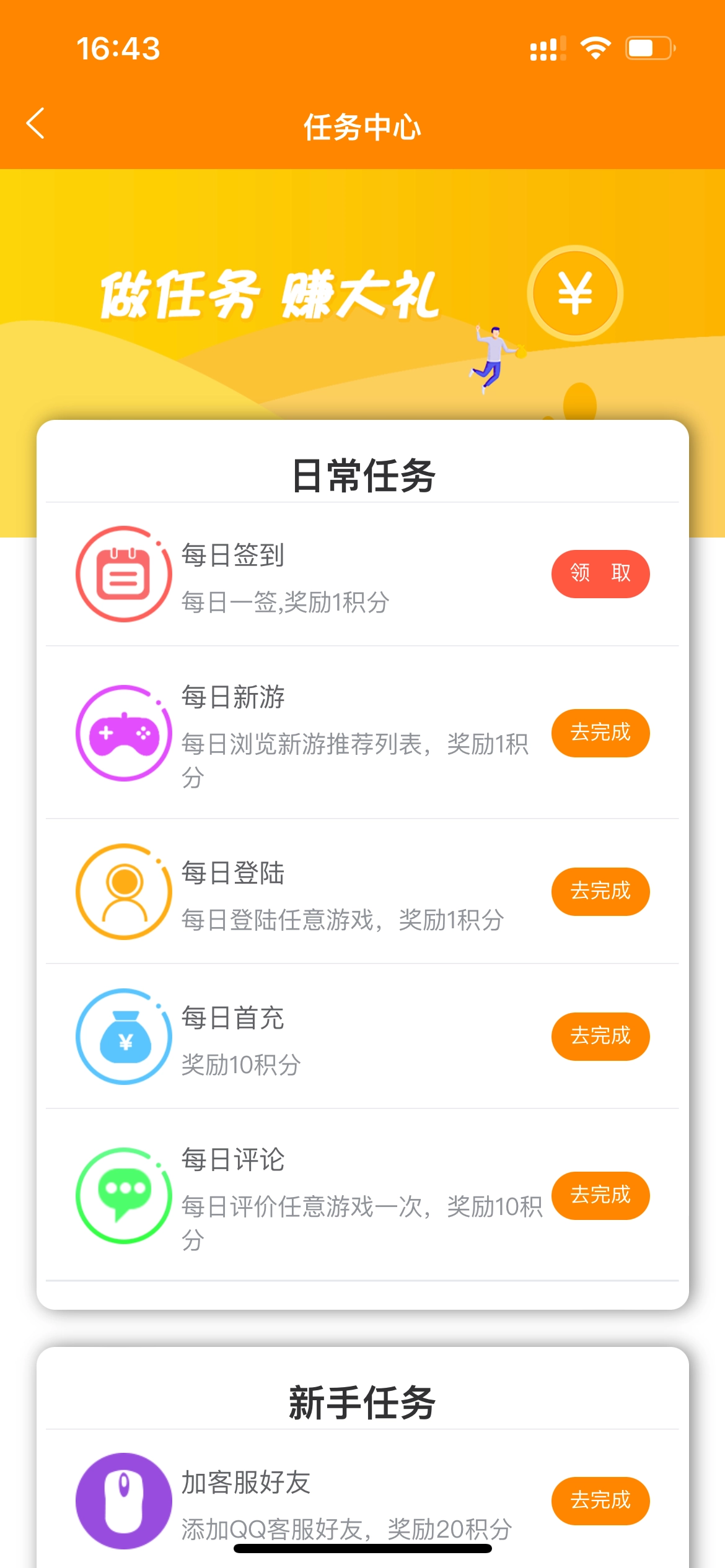This screenshot has height=1568, width=725.
Task: Click the 加客服好友 mouse icon
Action: [x=123, y=1500]
